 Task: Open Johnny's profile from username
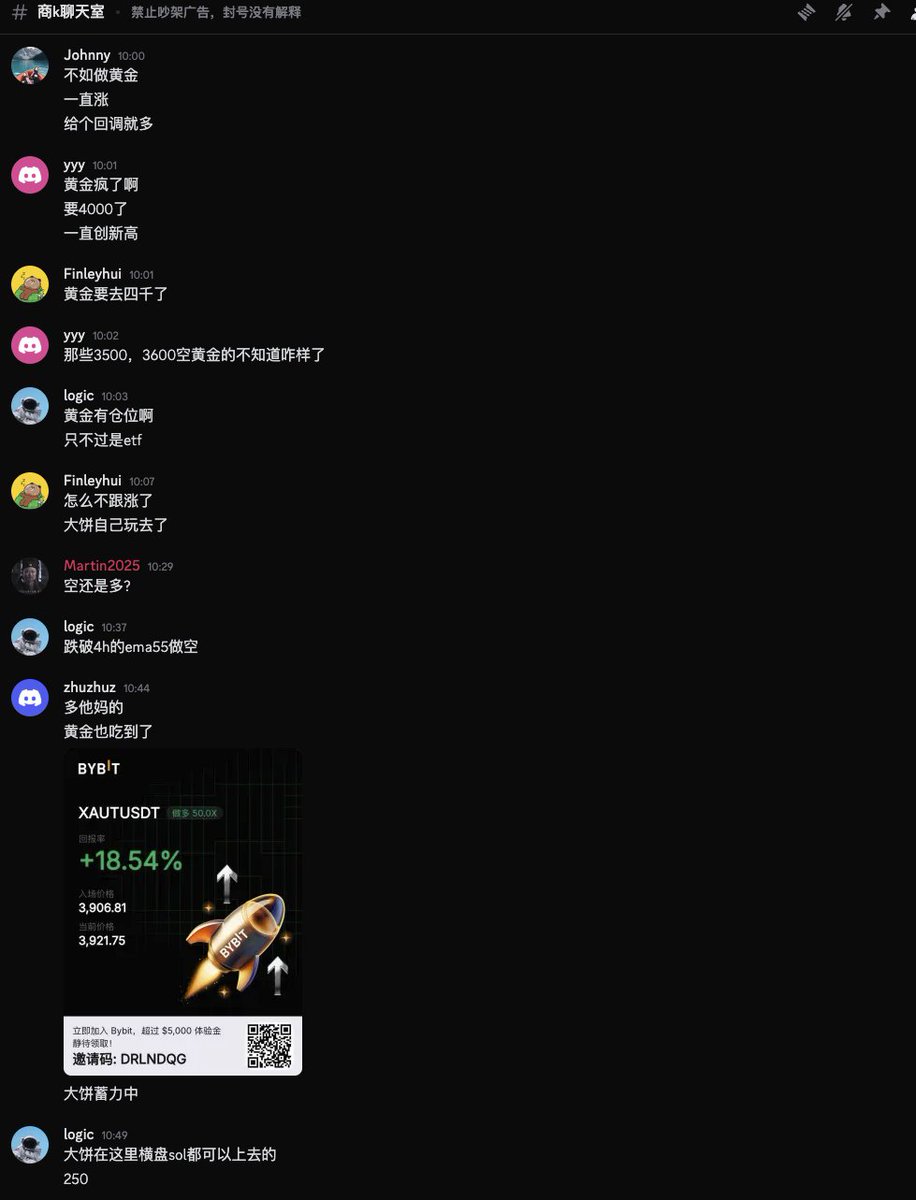(87, 55)
